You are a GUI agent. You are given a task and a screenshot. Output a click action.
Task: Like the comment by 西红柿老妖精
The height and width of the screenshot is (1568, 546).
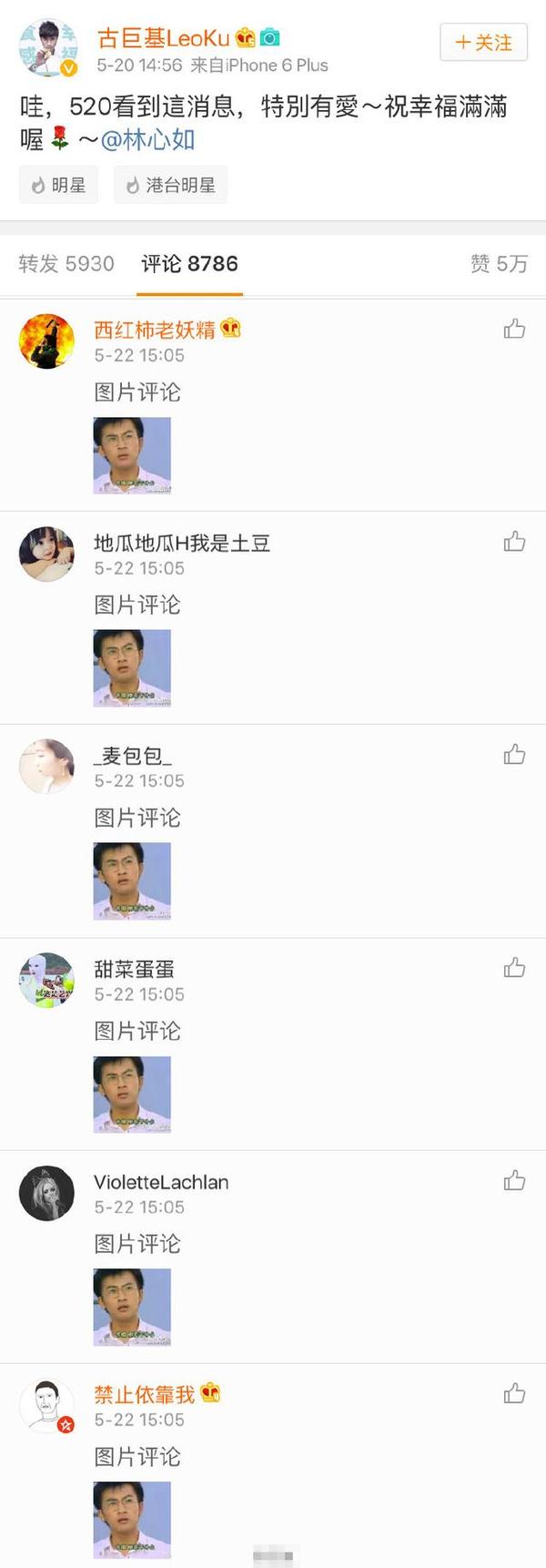point(514,329)
